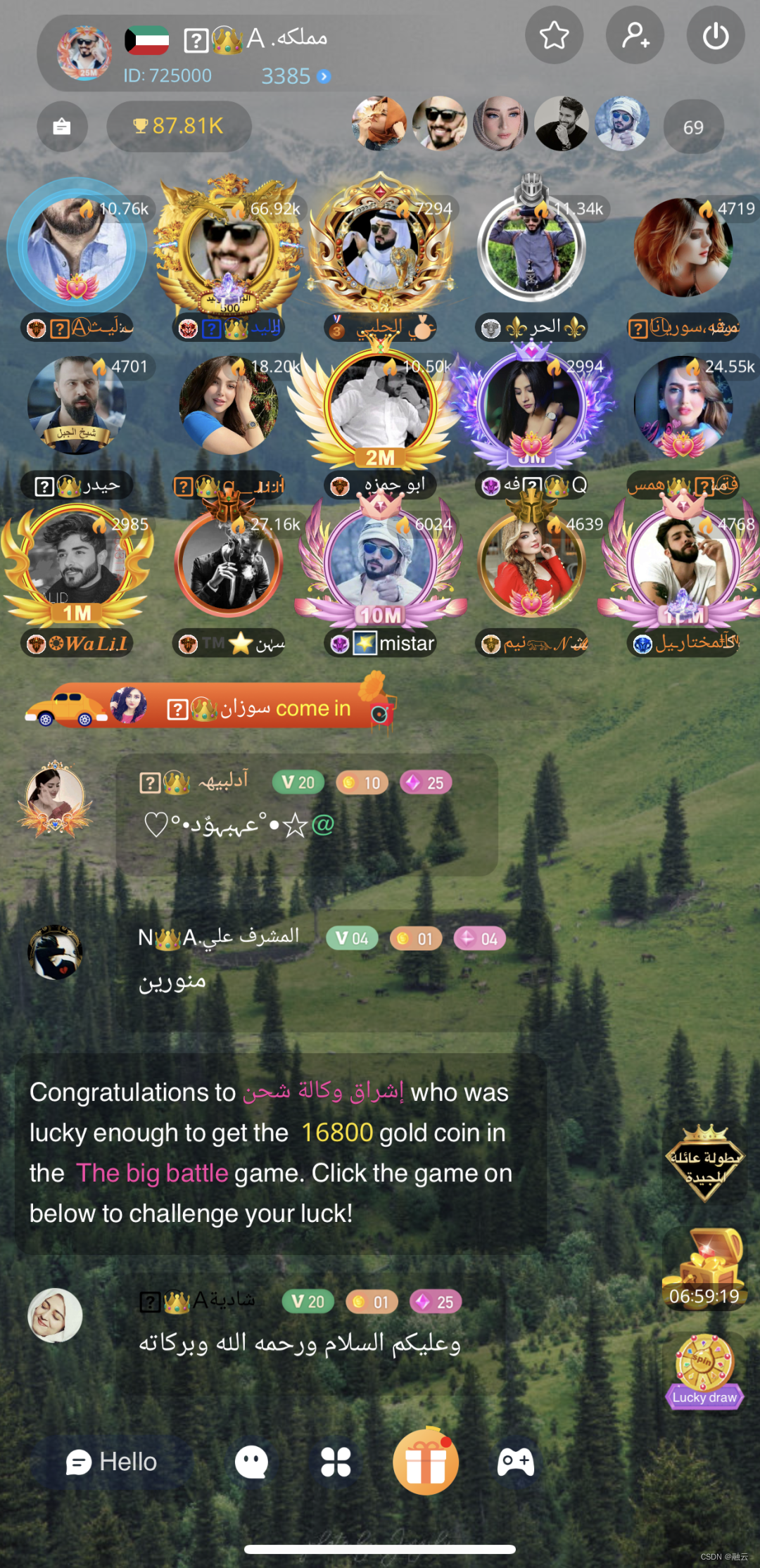Tap the seat of WaLiL
This screenshot has width=760, height=1568.
77,563
